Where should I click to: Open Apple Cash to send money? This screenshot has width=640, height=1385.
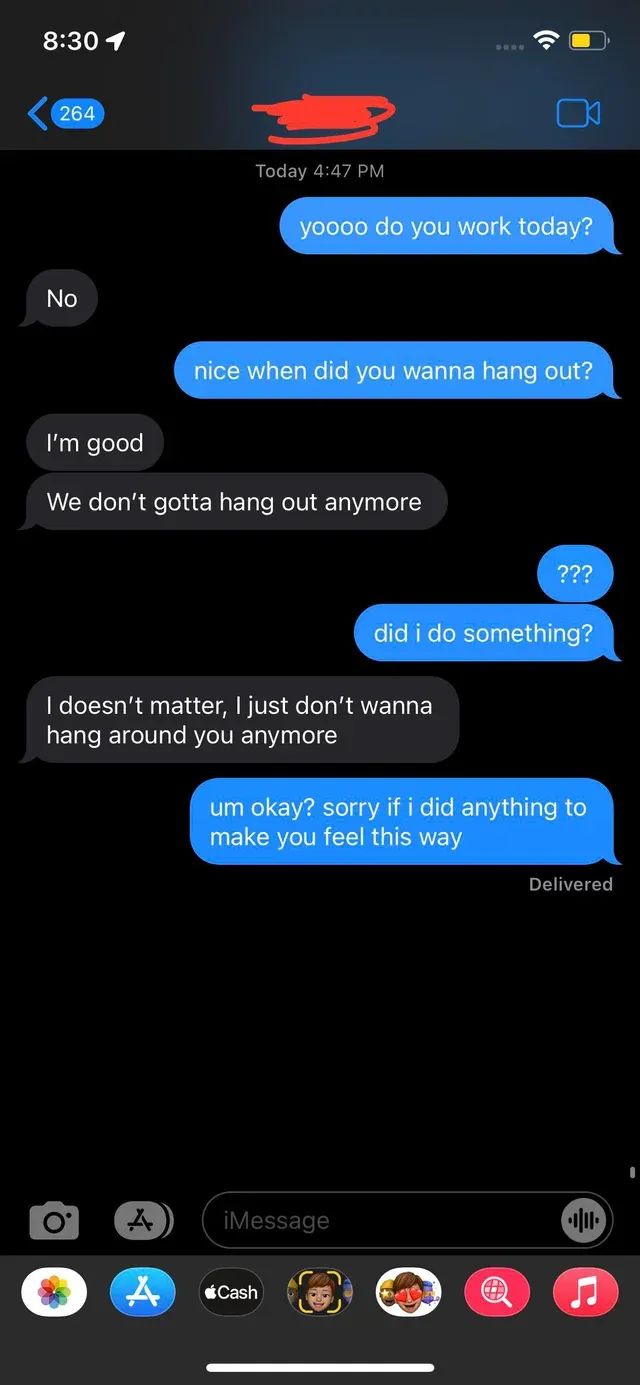click(x=231, y=1292)
